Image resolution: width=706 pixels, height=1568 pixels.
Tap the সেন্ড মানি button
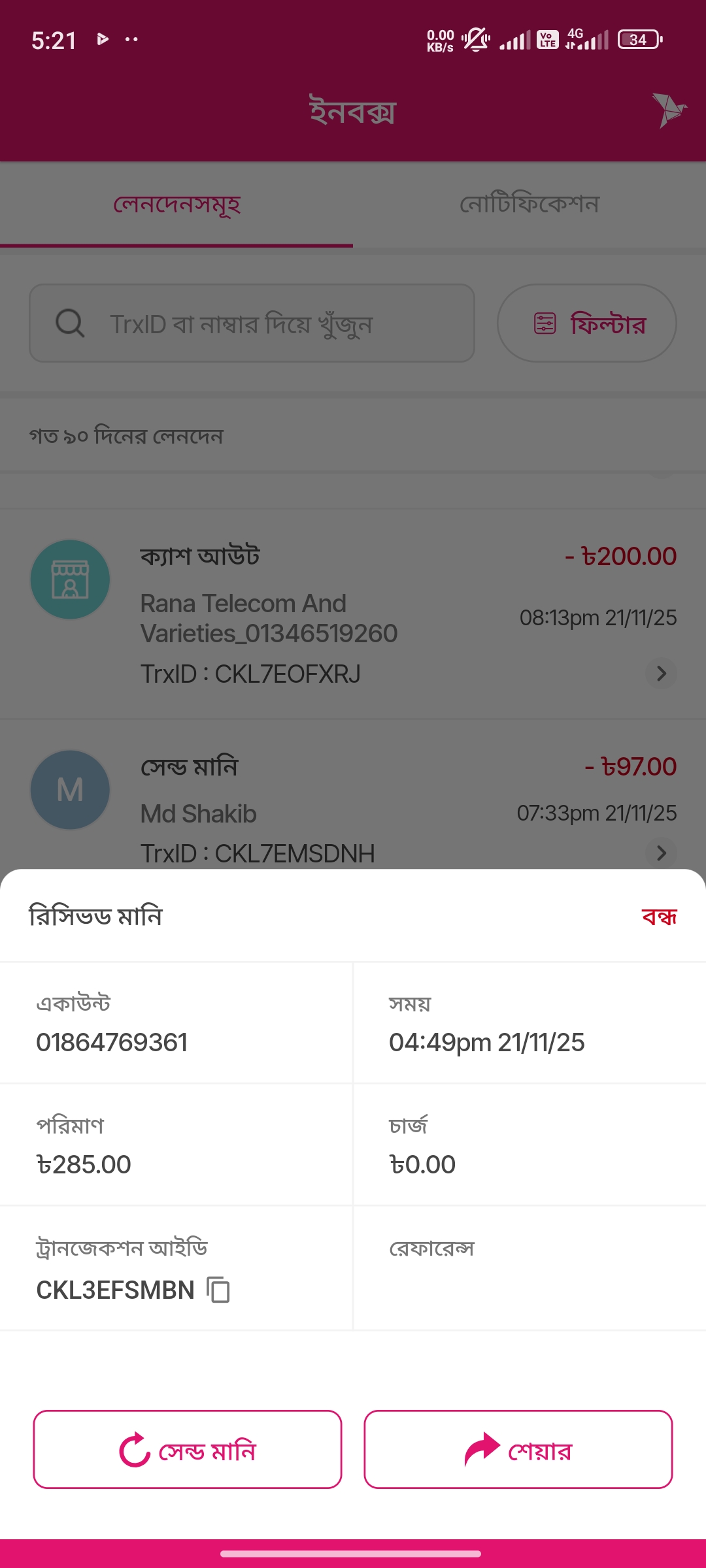point(188,1450)
